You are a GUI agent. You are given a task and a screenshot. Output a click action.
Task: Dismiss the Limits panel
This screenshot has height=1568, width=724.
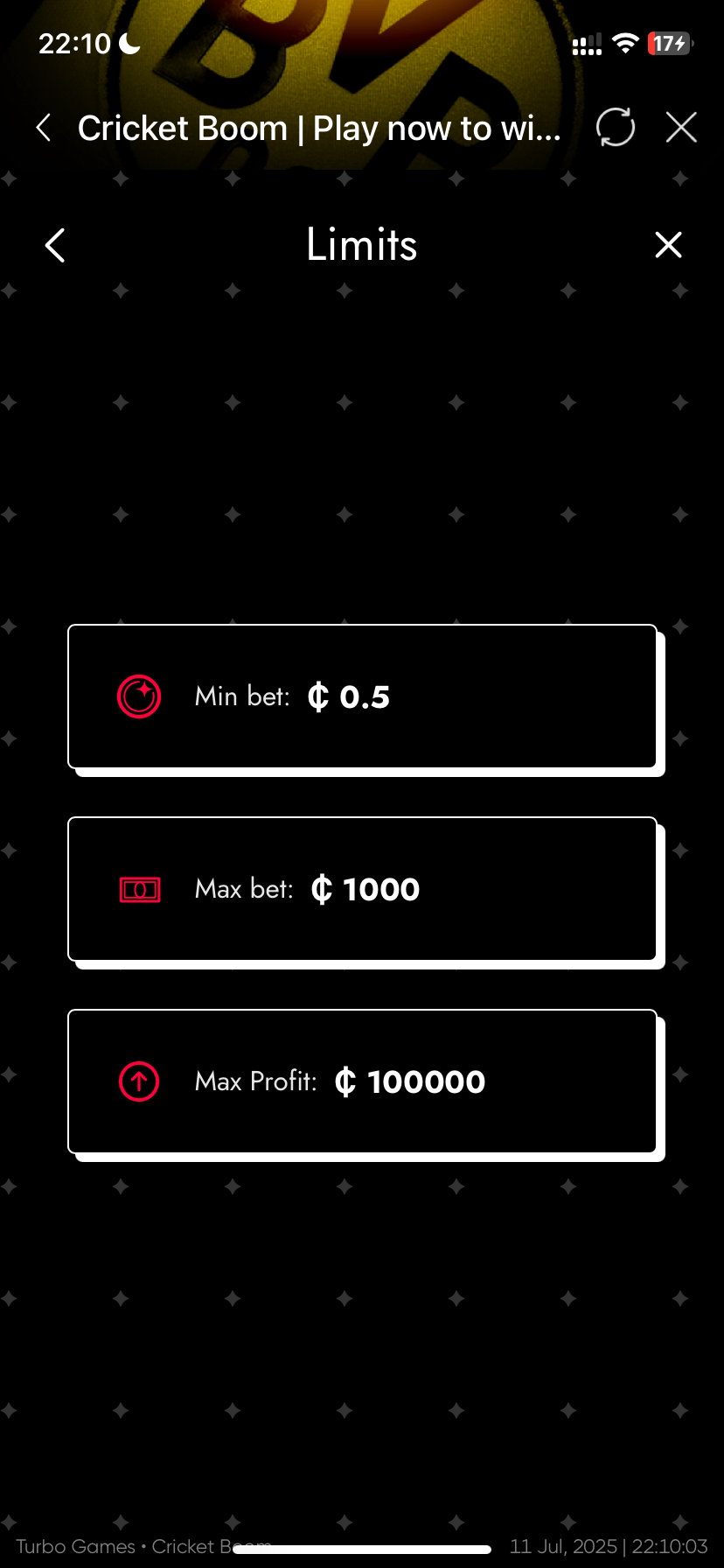point(668,245)
